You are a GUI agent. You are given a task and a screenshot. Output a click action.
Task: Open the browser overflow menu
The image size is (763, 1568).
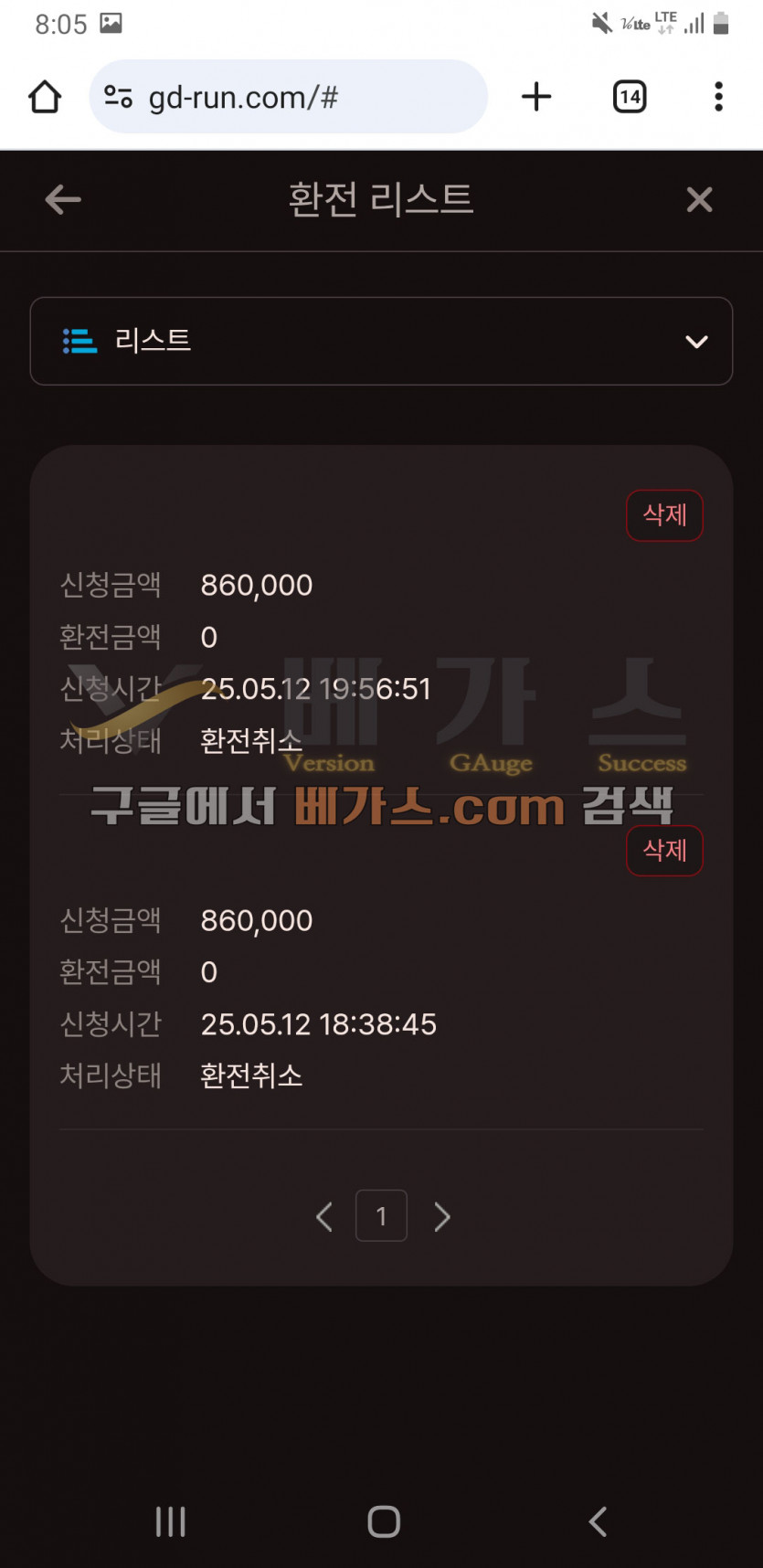(x=718, y=97)
